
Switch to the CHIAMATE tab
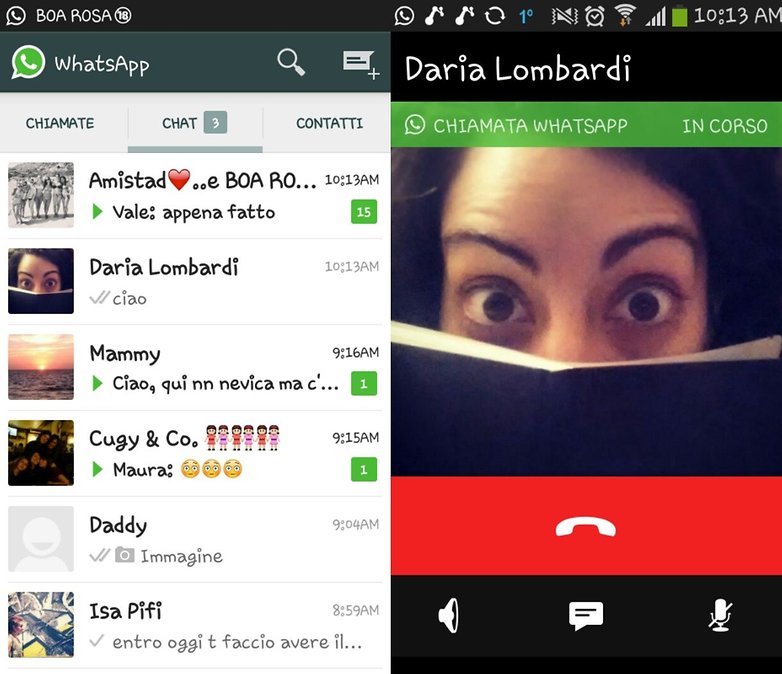[60, 123]
